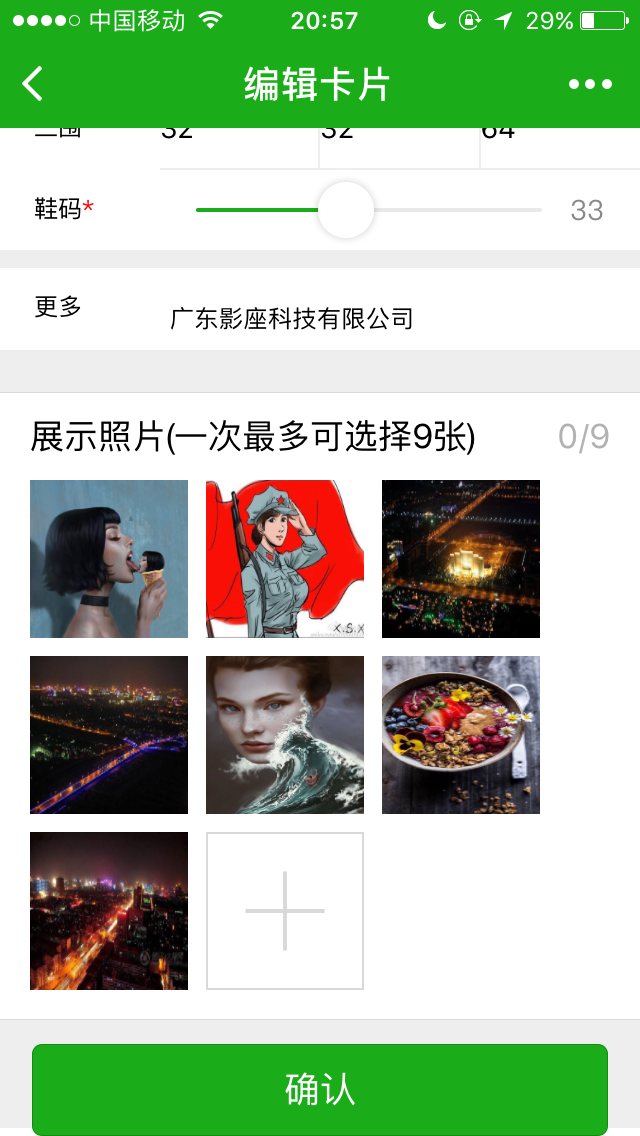Open the three-dot overflow menu
The height and width of the screenshot is (1136, 640).
(x=590, y=84)
